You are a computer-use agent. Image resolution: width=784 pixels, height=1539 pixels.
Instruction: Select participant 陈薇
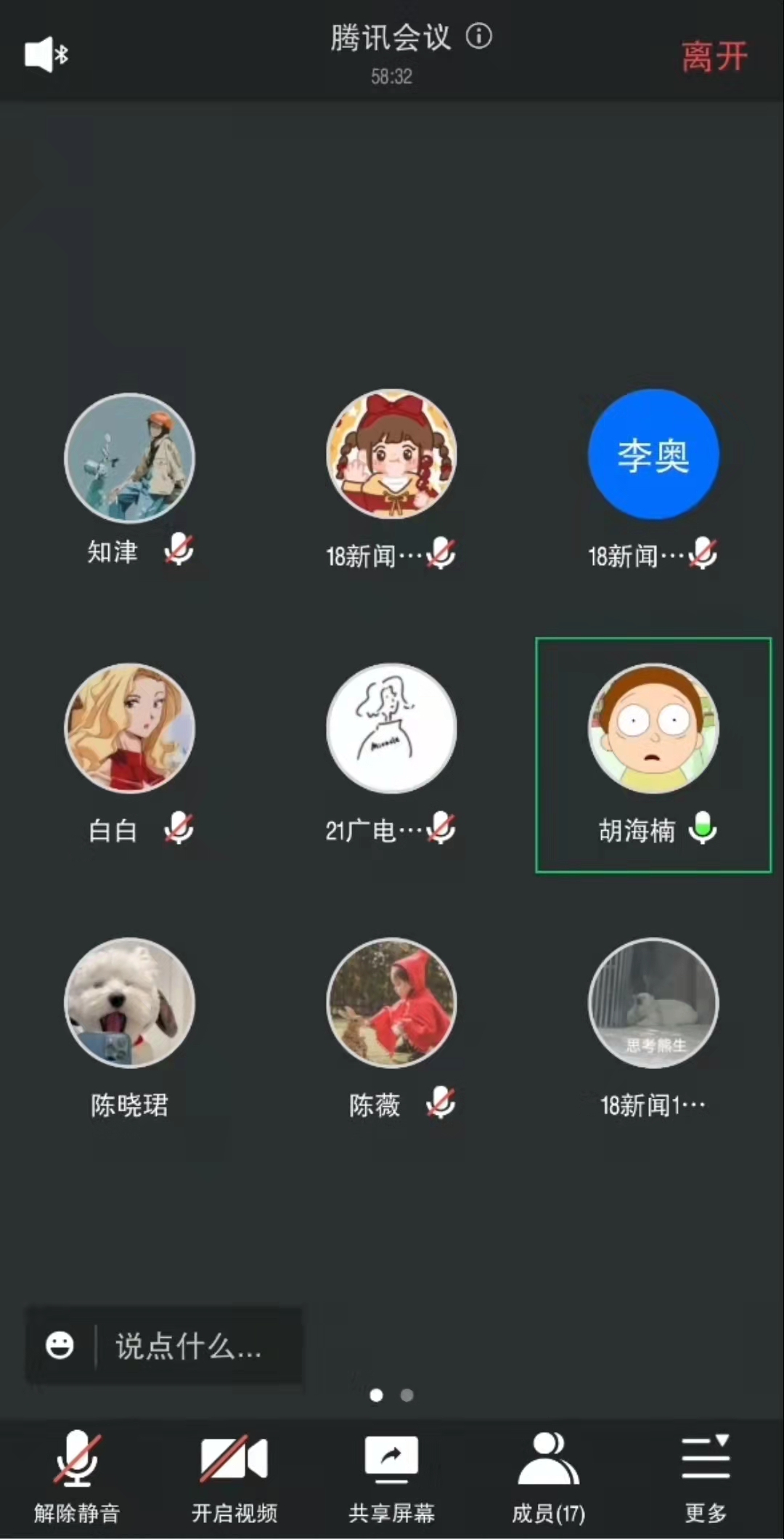[x=392, y=1003]
